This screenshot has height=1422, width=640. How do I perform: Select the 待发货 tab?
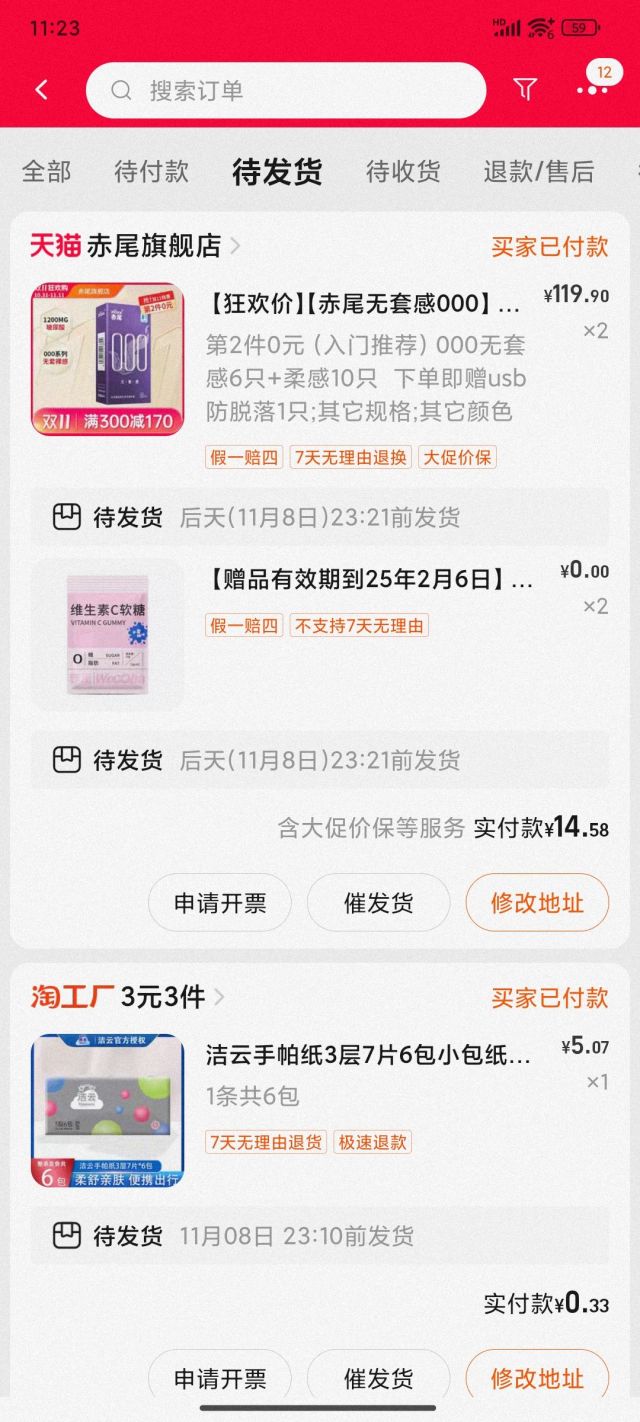pyautogui.click(x=277, y=171)
